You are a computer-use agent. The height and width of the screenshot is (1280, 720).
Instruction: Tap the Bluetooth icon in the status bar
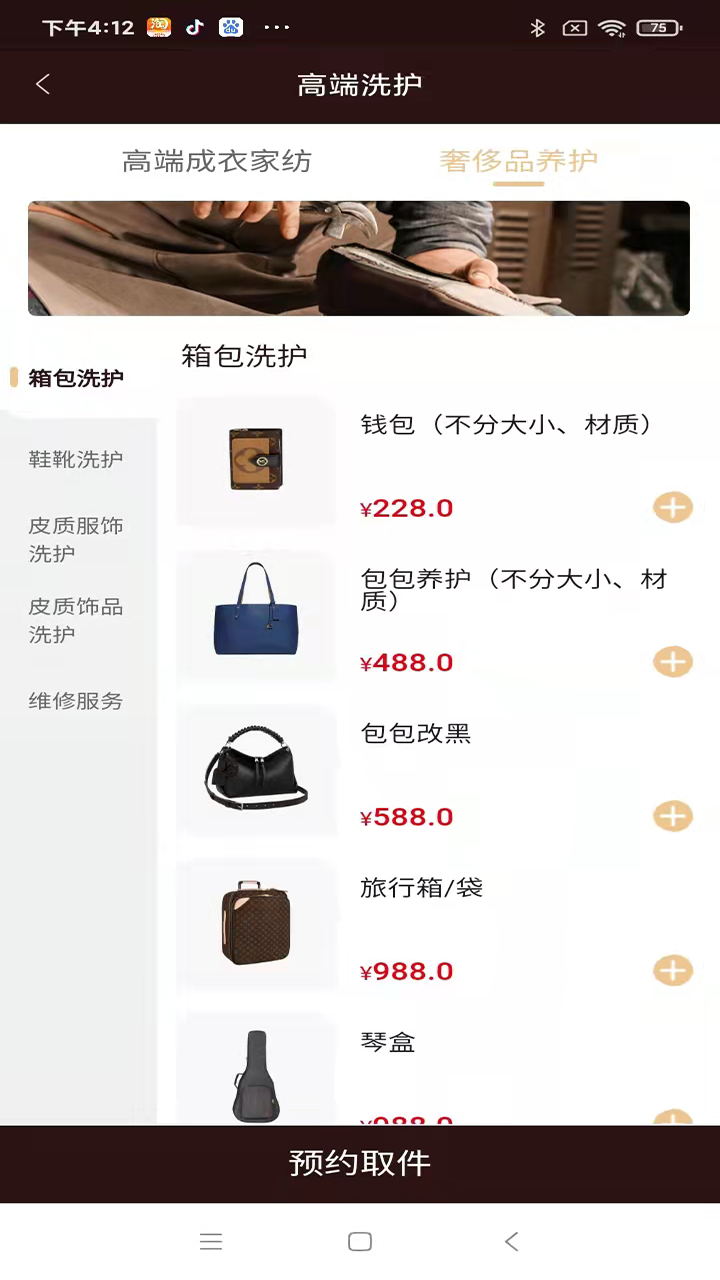tap(536, 29)
